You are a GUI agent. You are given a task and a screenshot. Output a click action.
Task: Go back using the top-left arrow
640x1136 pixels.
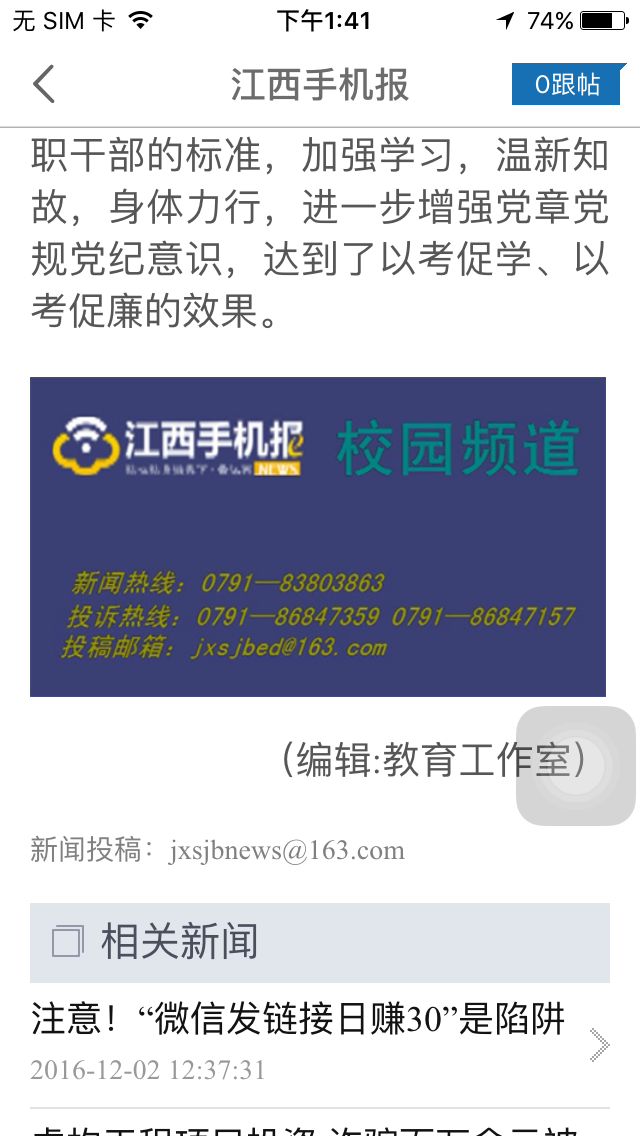[x=44, y=85]
